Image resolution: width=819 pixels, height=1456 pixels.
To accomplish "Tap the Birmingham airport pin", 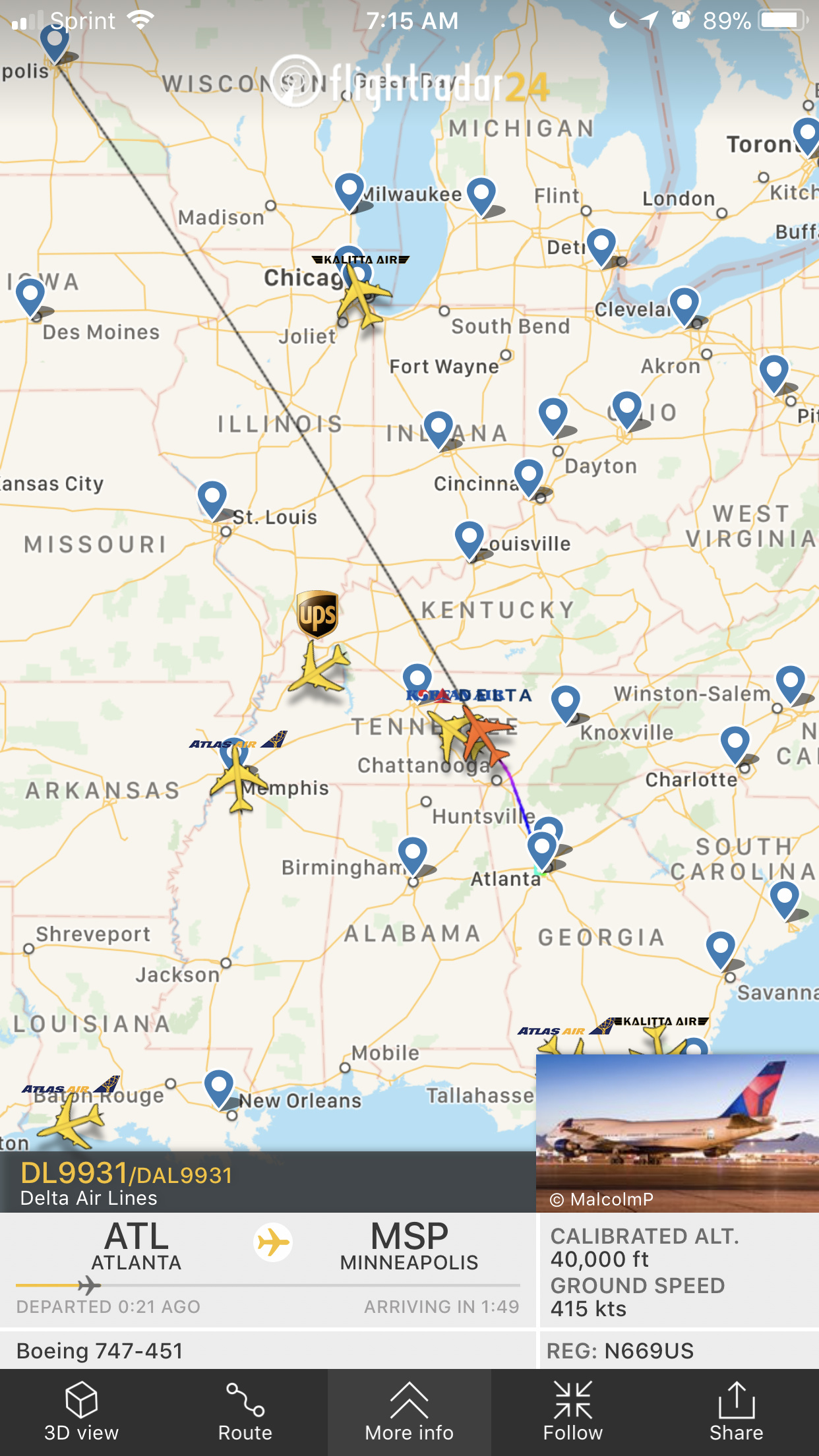I will tap(413, 853).
